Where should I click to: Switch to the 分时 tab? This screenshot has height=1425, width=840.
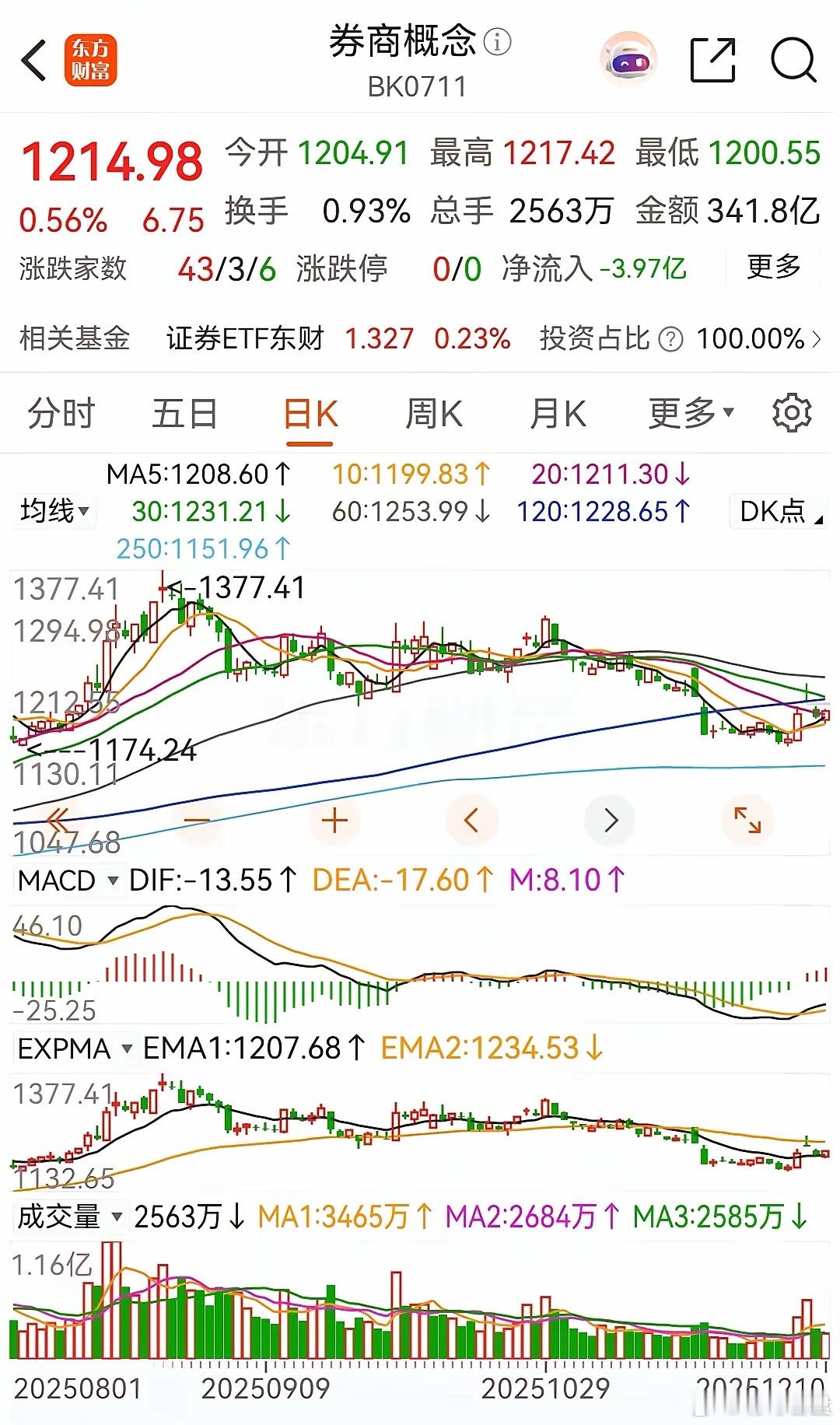(x=61, y=413)
